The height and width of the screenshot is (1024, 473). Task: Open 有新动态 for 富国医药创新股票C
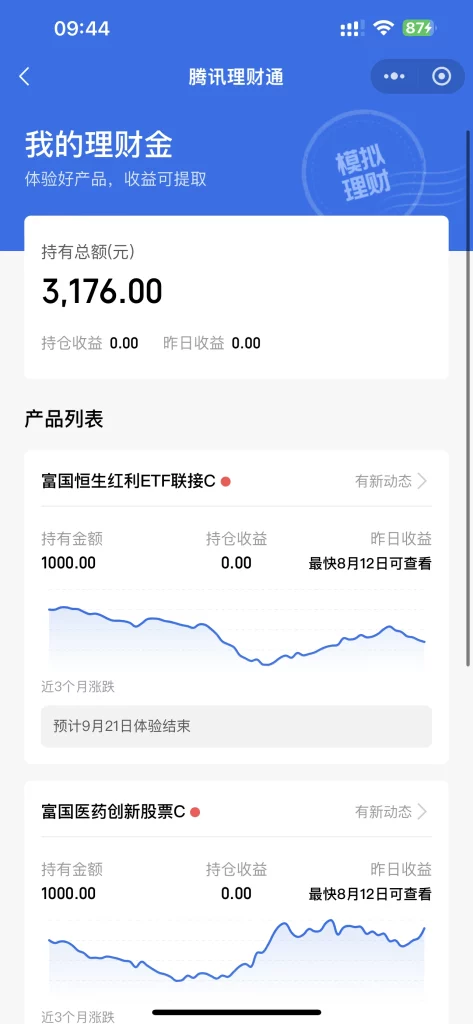[x=391, y=812]
